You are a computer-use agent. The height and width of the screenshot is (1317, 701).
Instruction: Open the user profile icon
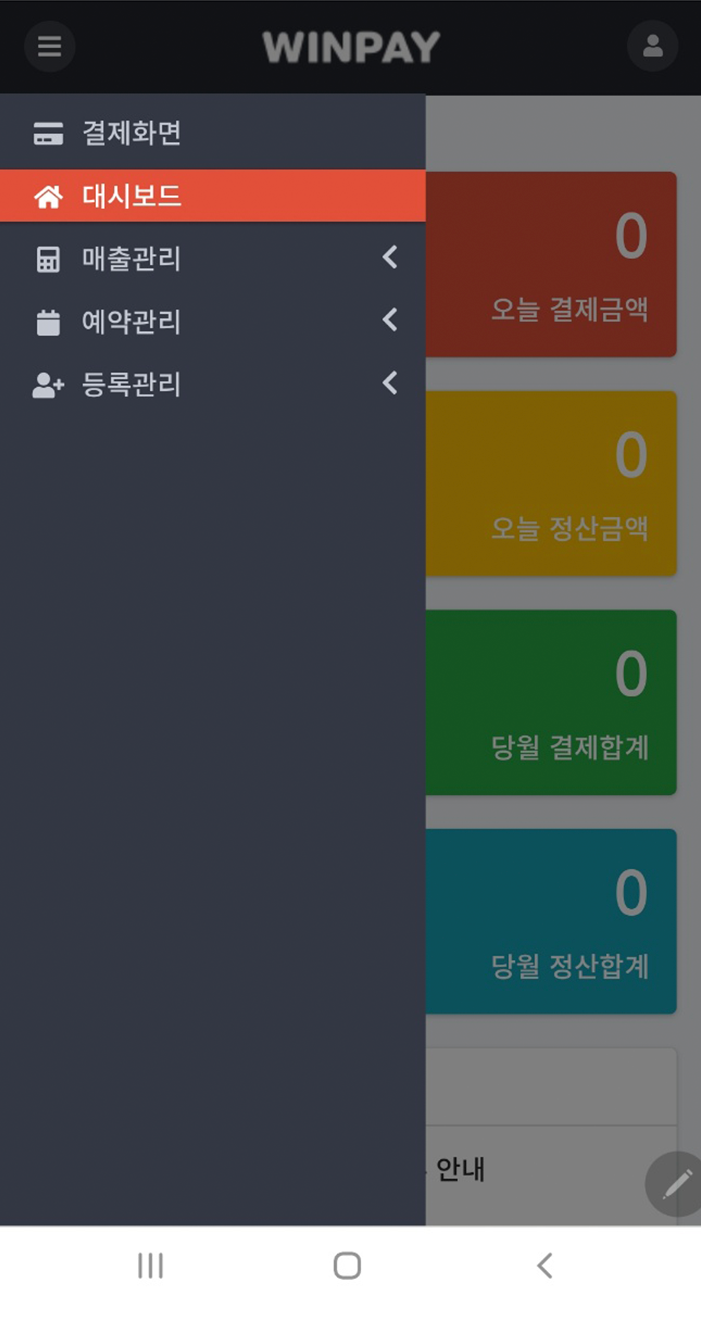(x=652, y=46)
